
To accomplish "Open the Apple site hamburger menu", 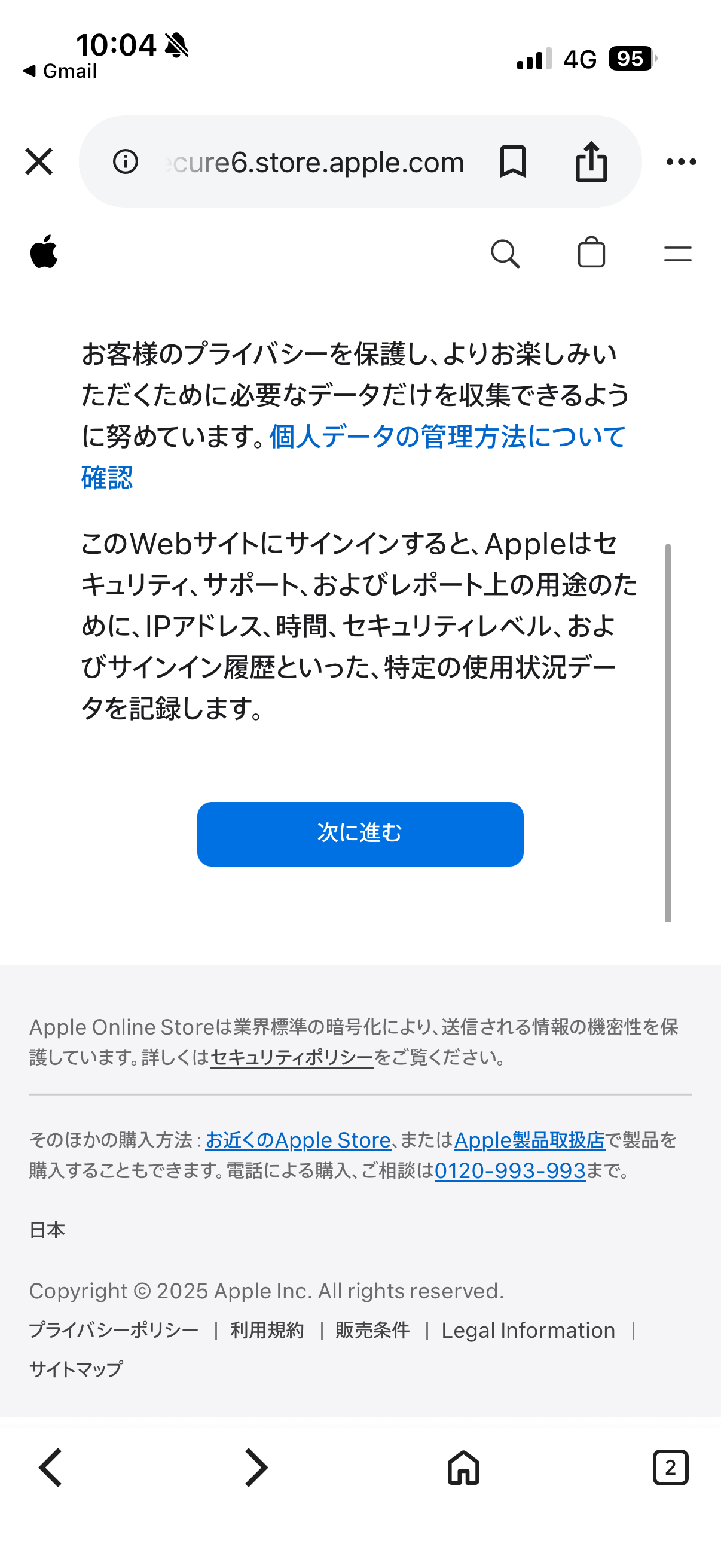I will tap(677, 253).
